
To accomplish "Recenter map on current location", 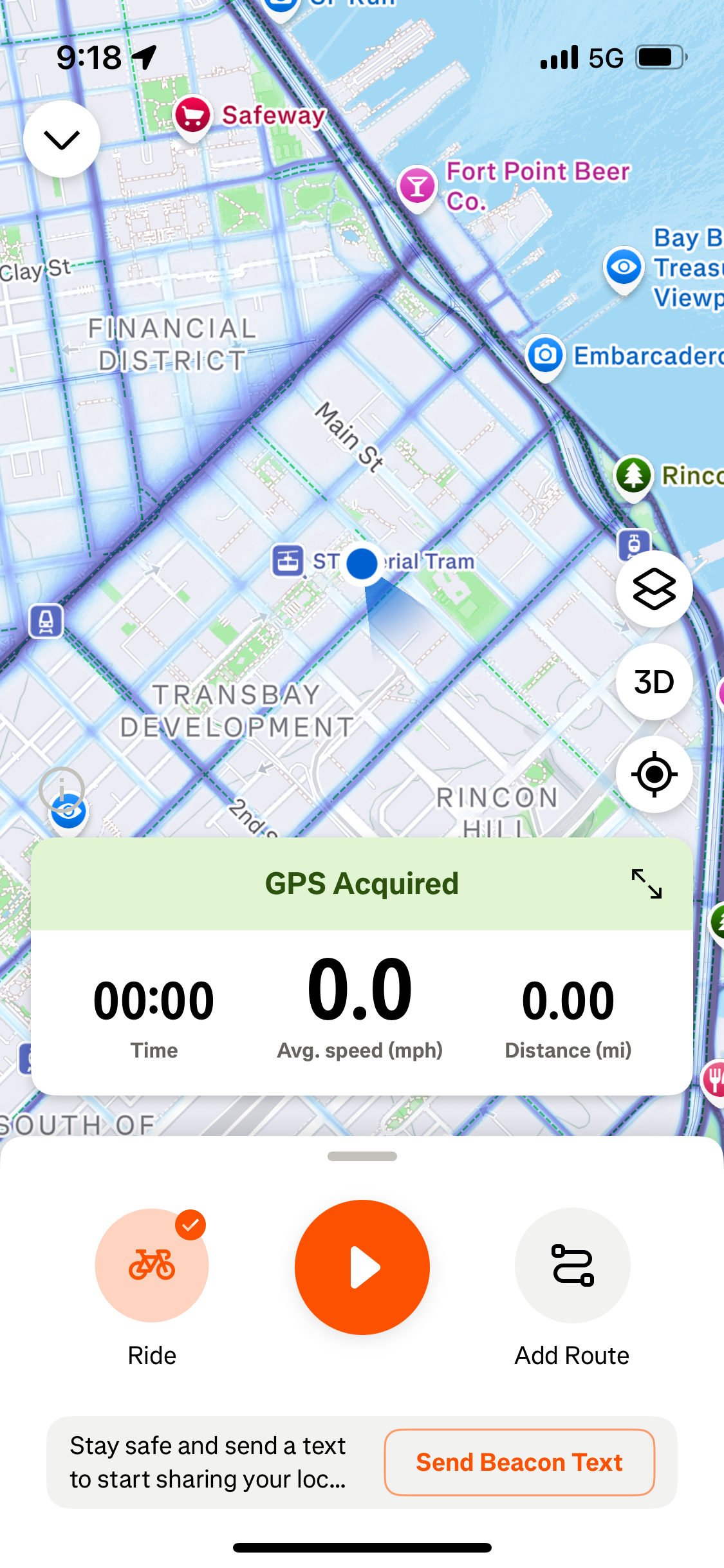I will point(654,774).
